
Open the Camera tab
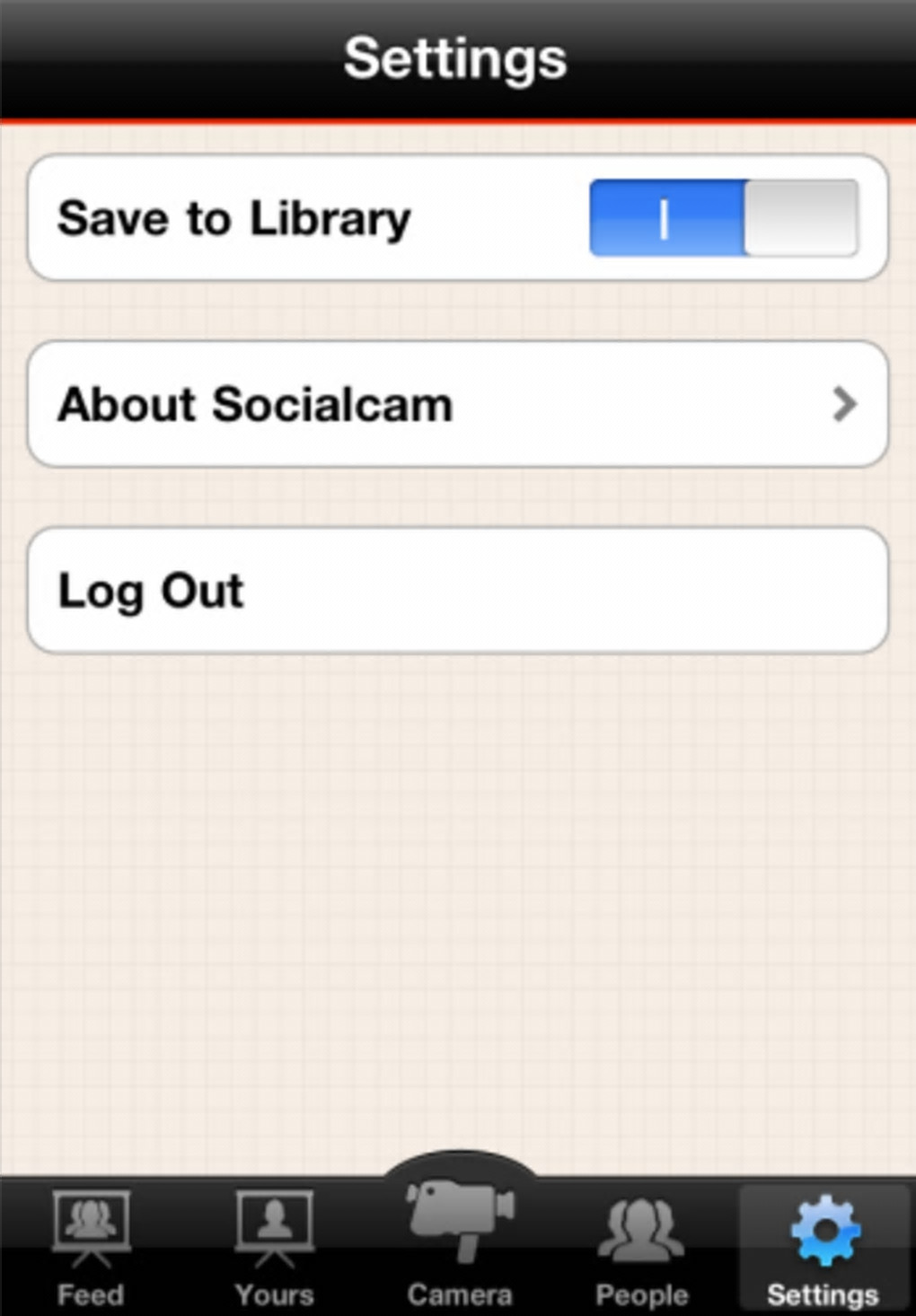coord(459,1241)
